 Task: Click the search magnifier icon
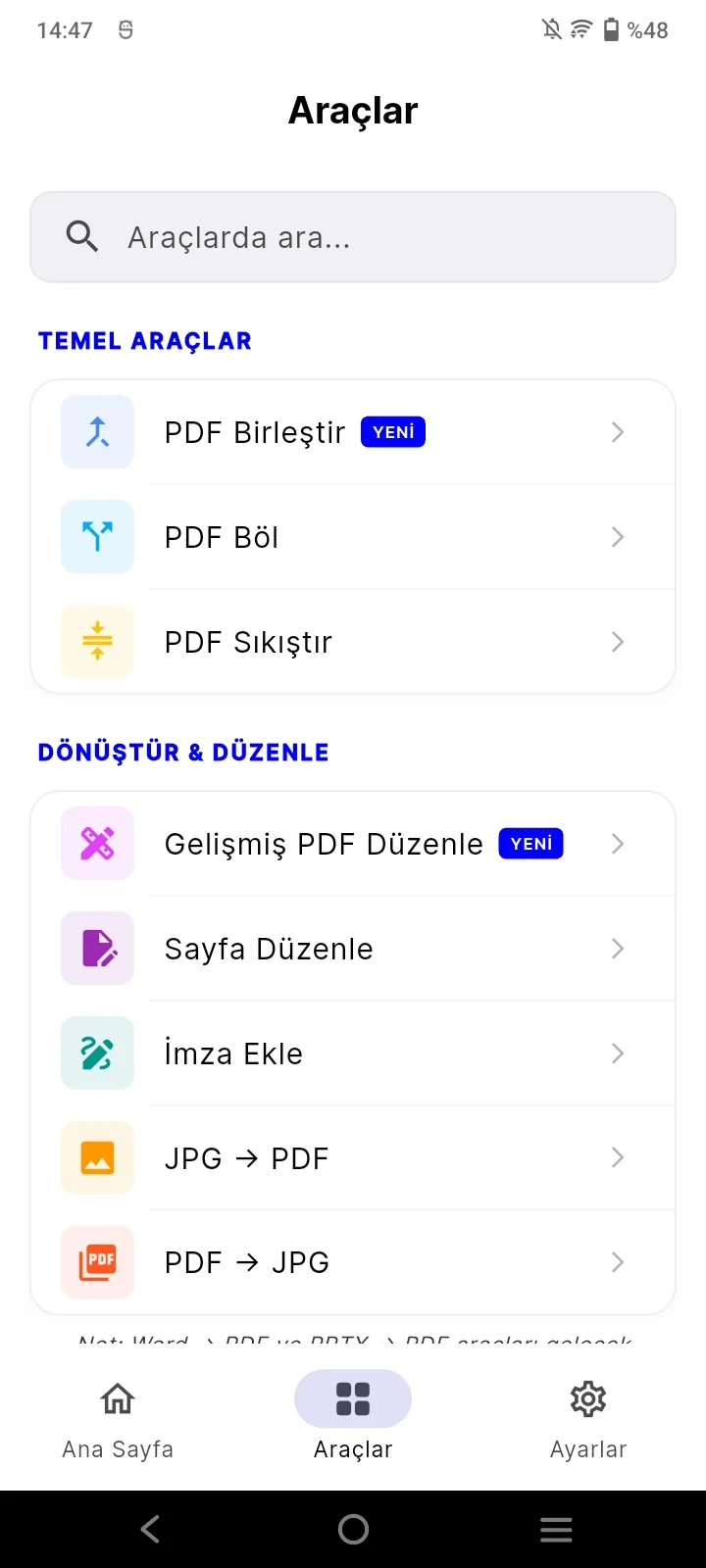pyautogui.click(x=81, y=236)
